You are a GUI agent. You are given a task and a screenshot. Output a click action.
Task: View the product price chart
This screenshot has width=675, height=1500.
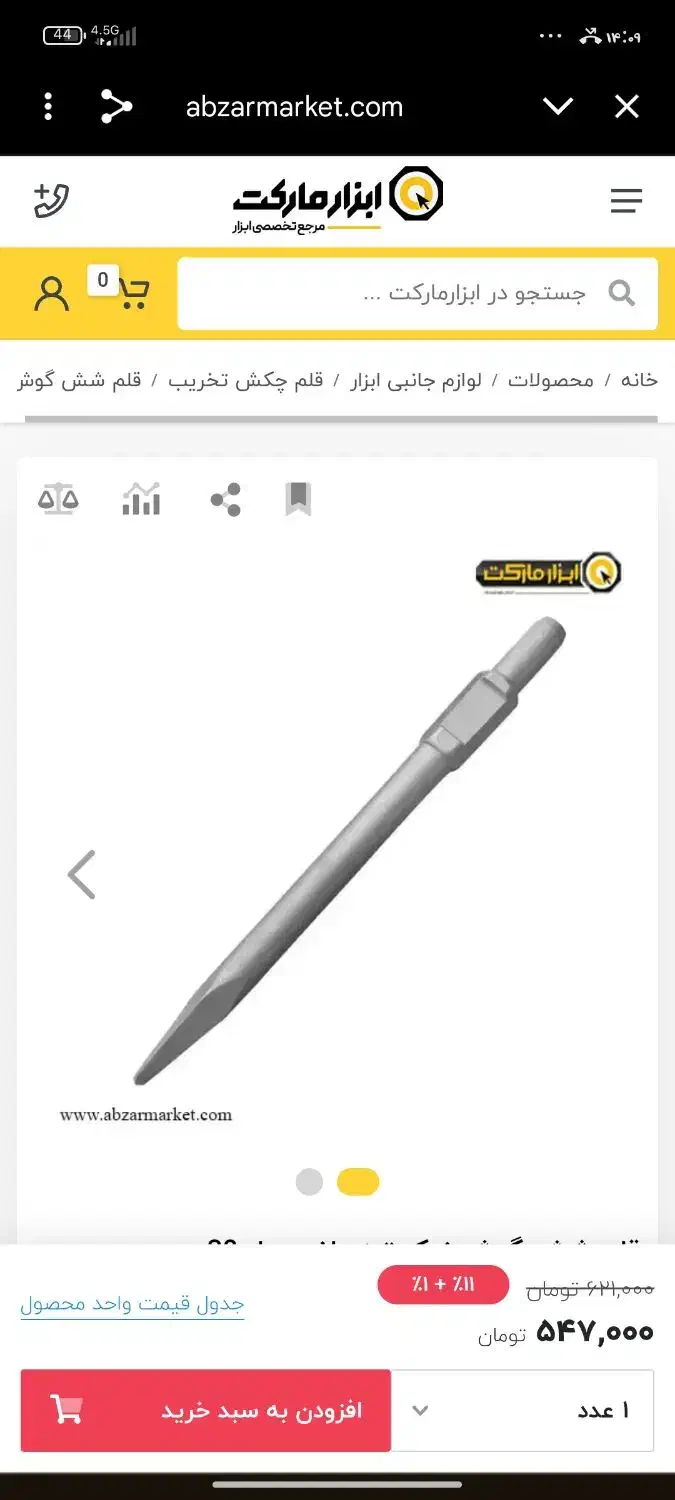point(141,498)
